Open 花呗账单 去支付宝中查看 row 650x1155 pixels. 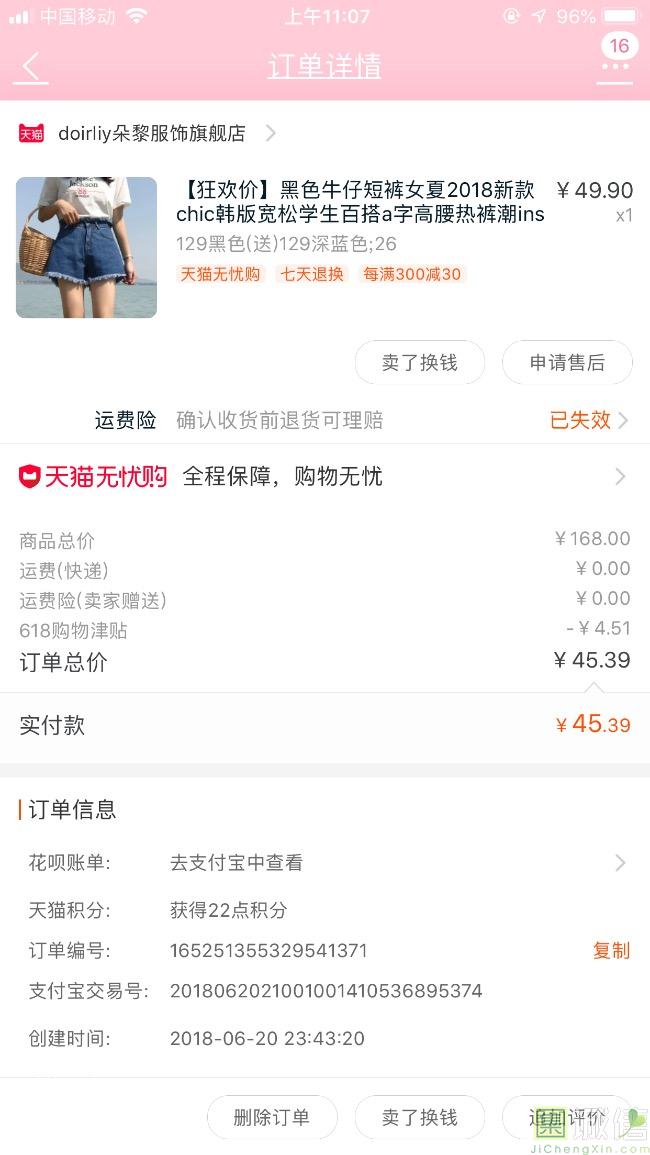coord(325,863)
